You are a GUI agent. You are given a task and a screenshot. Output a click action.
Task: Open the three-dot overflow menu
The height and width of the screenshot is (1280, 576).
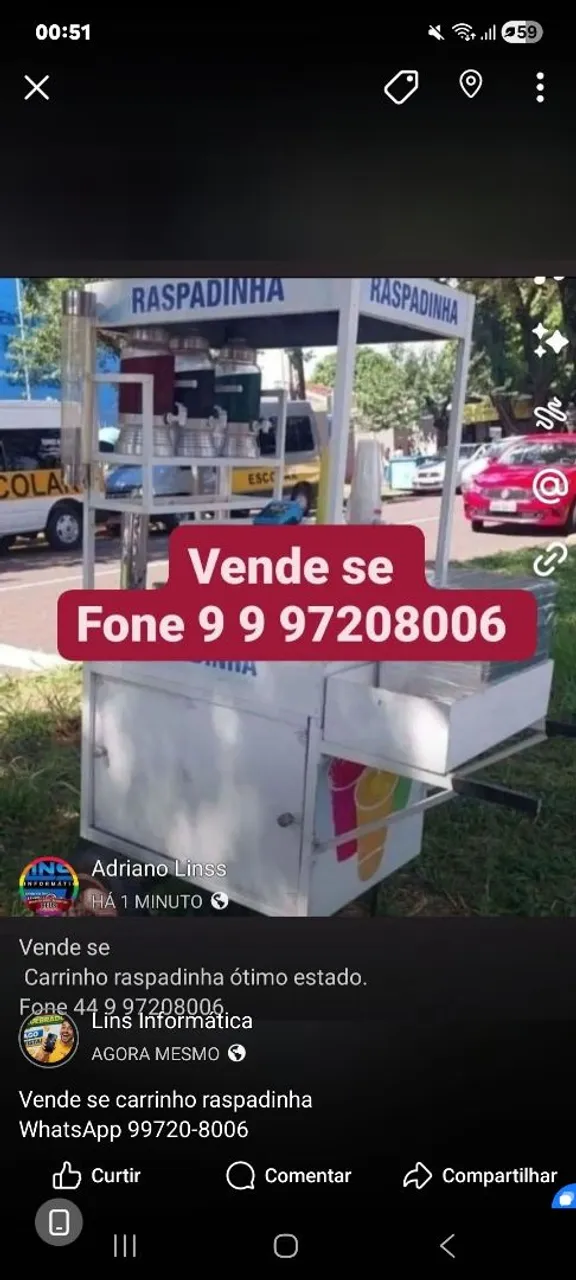click(x=540, y=87)
